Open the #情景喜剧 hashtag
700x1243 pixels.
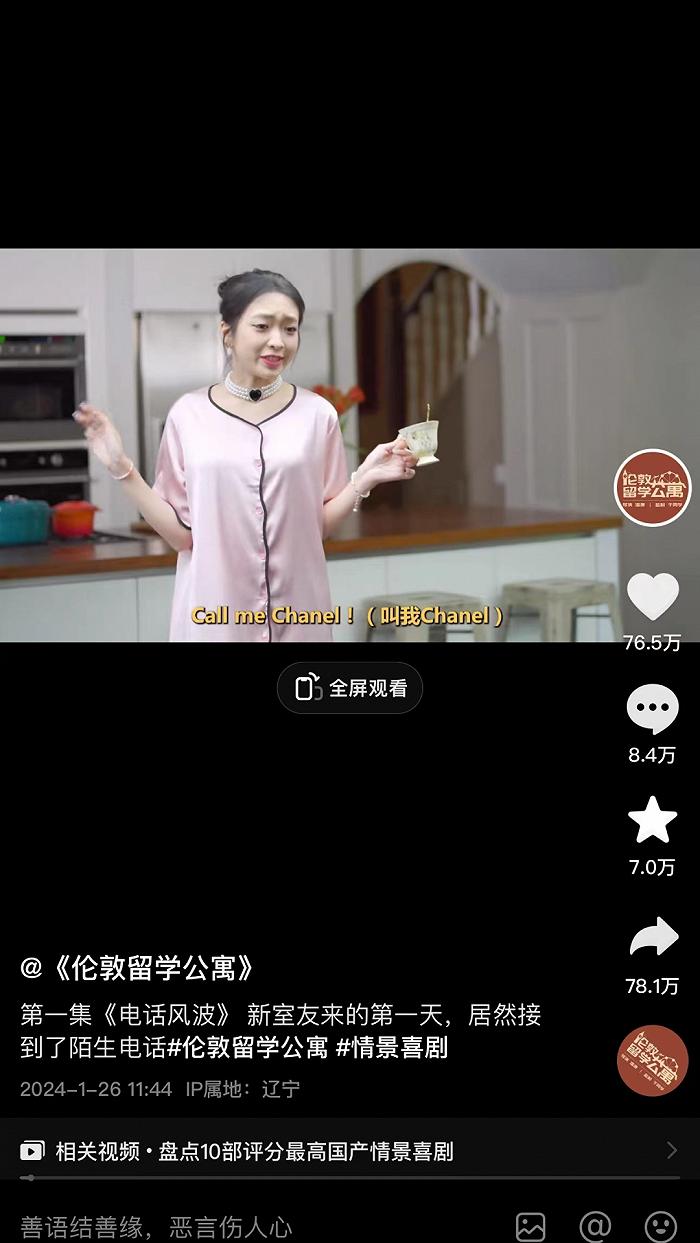point(391,1047)
